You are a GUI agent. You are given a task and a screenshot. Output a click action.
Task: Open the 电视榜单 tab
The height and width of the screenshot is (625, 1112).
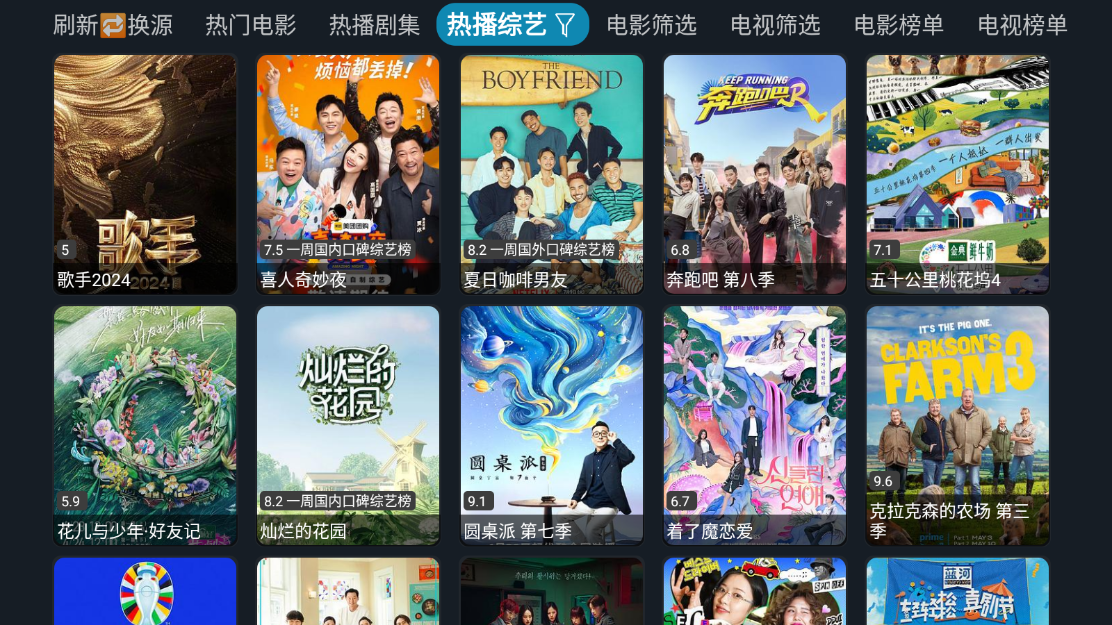pos(1022,25)
